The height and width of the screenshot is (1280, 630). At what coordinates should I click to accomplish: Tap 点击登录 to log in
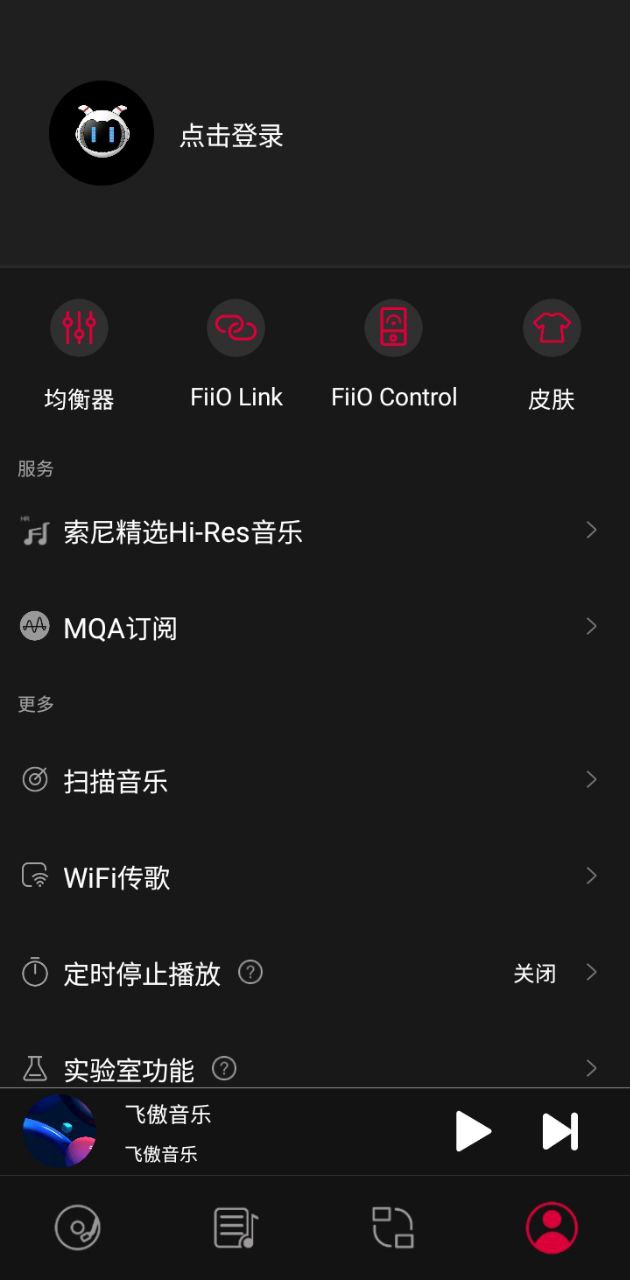coord(231,136)
